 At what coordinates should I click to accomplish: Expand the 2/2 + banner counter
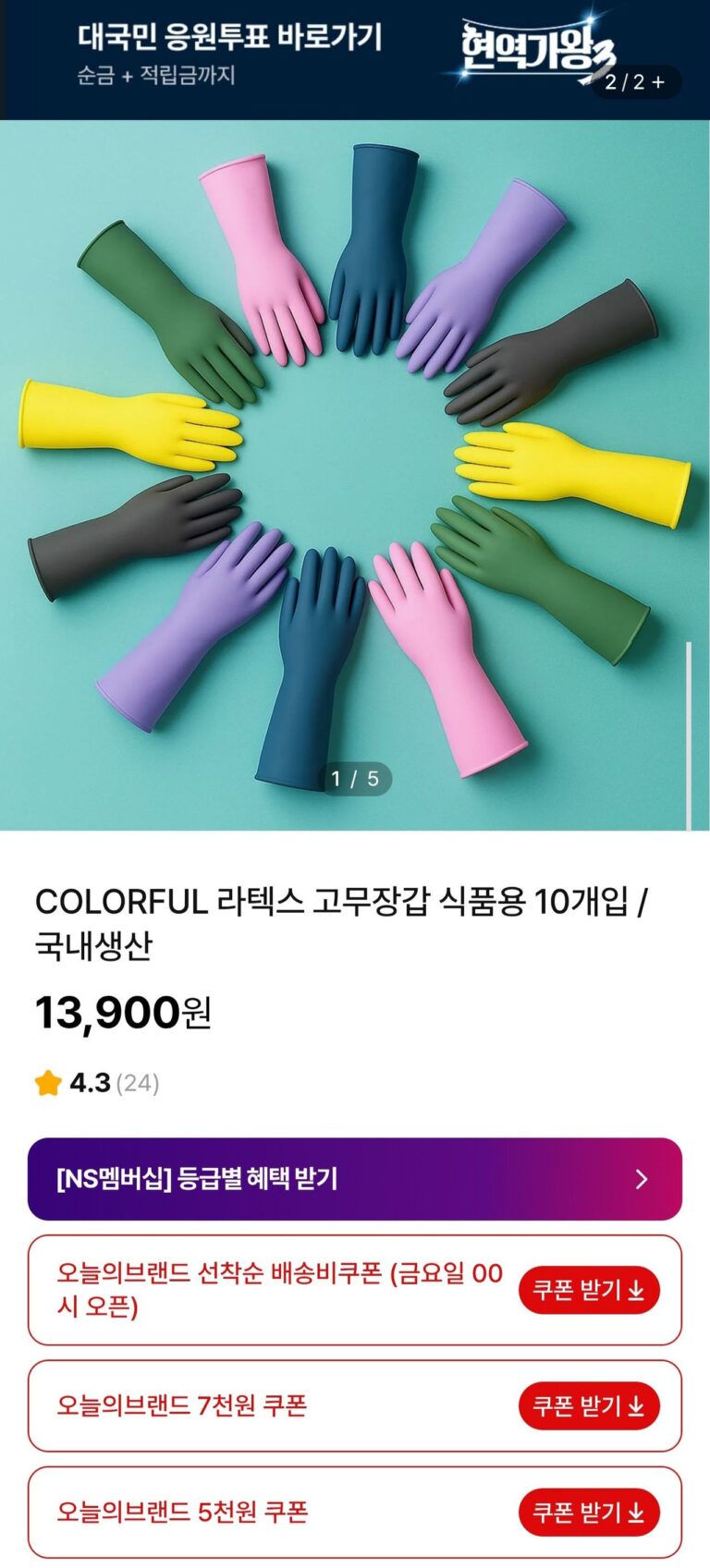pos(635,82)
